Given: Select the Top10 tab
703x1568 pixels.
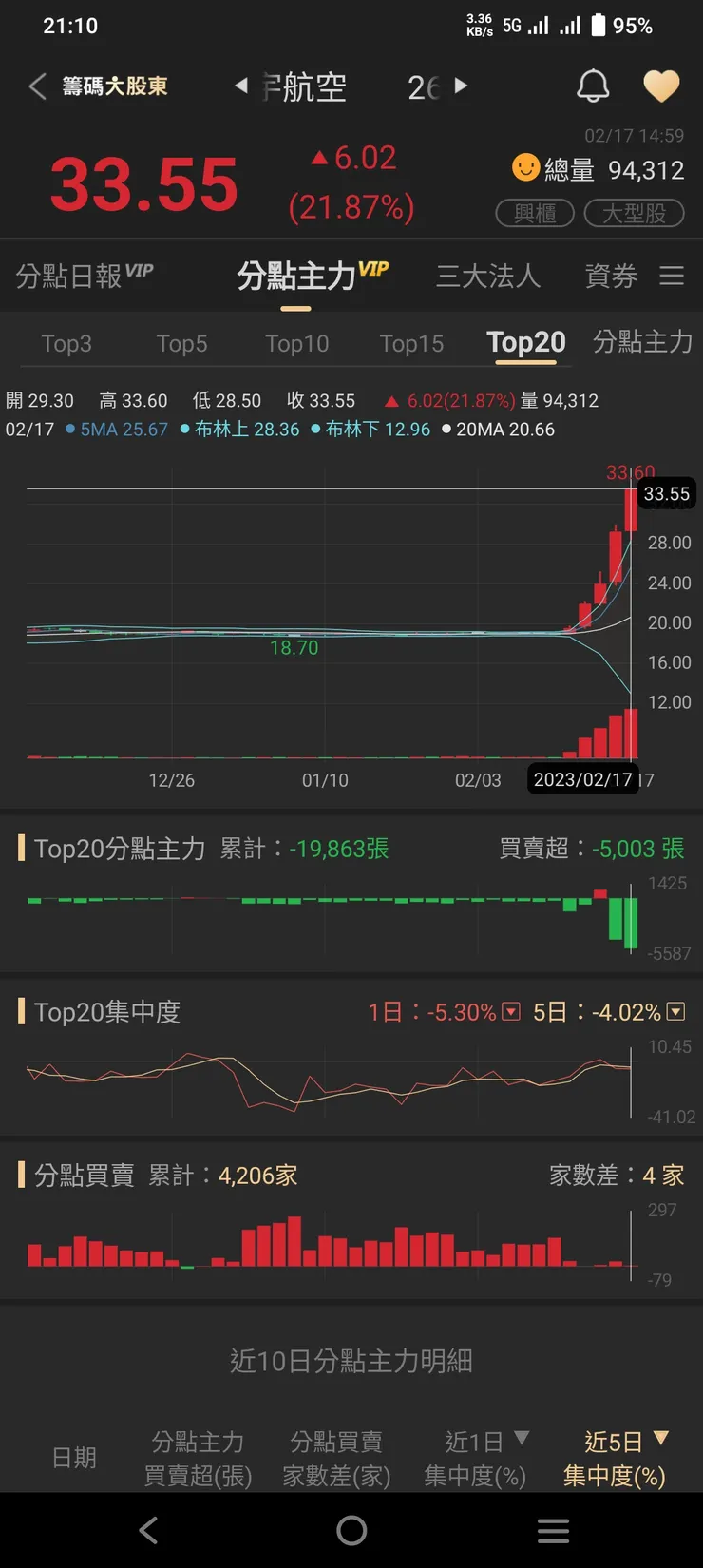Looking at the screenshot, I should click(297, 343).
